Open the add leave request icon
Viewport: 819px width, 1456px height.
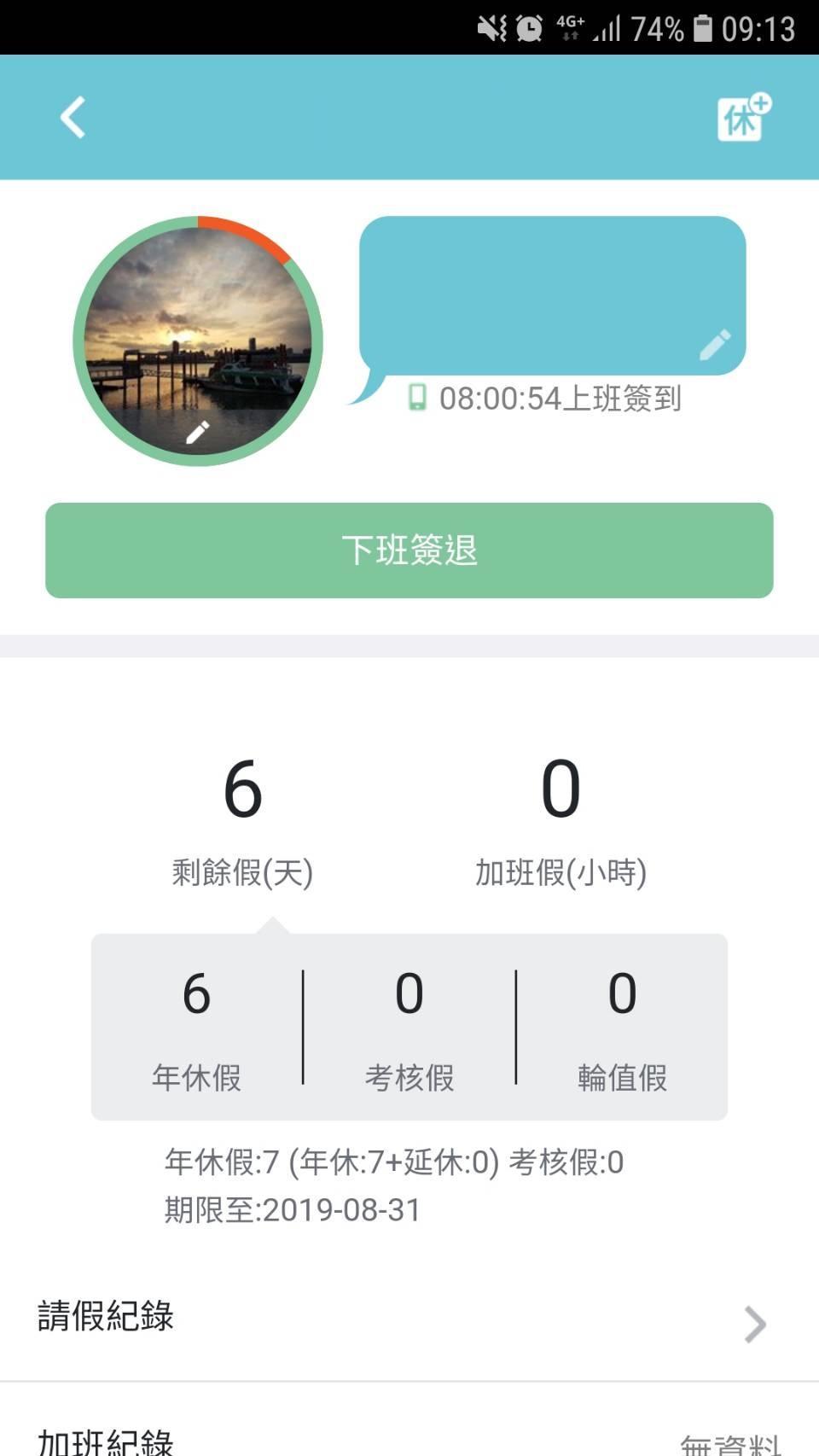743,118
